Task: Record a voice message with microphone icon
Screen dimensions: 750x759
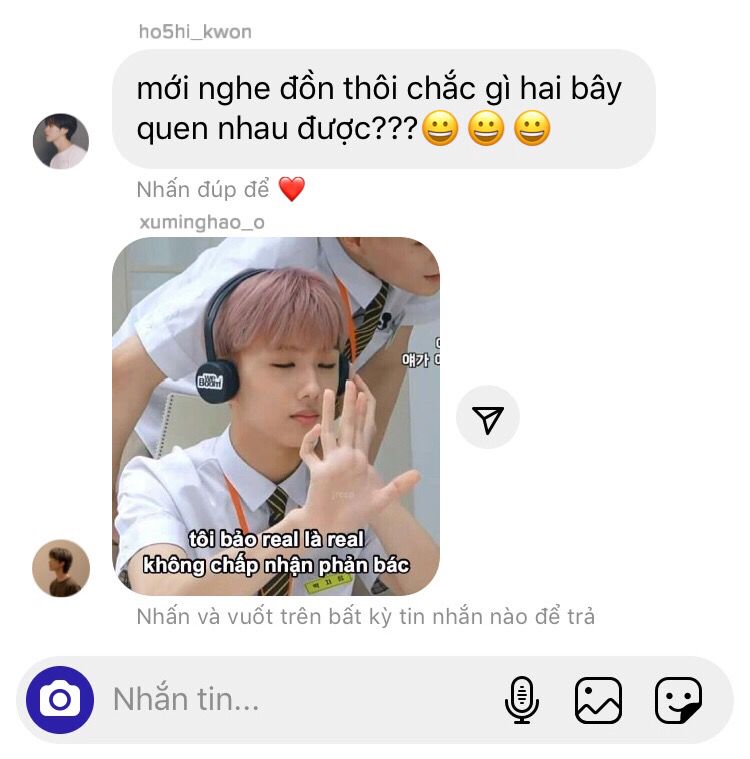Action: tap(522, 700)
